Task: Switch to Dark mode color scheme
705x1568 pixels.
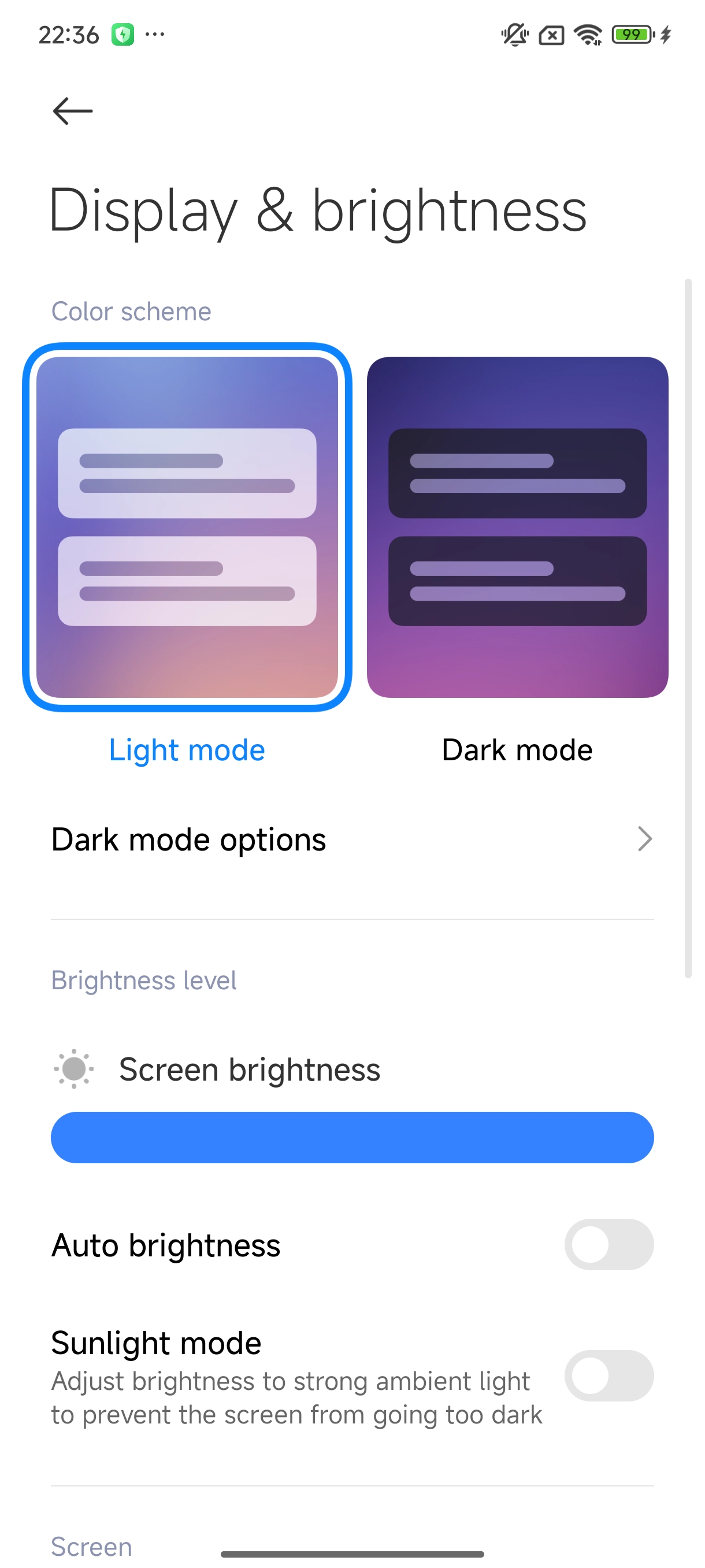Action: tap(517, 527)
